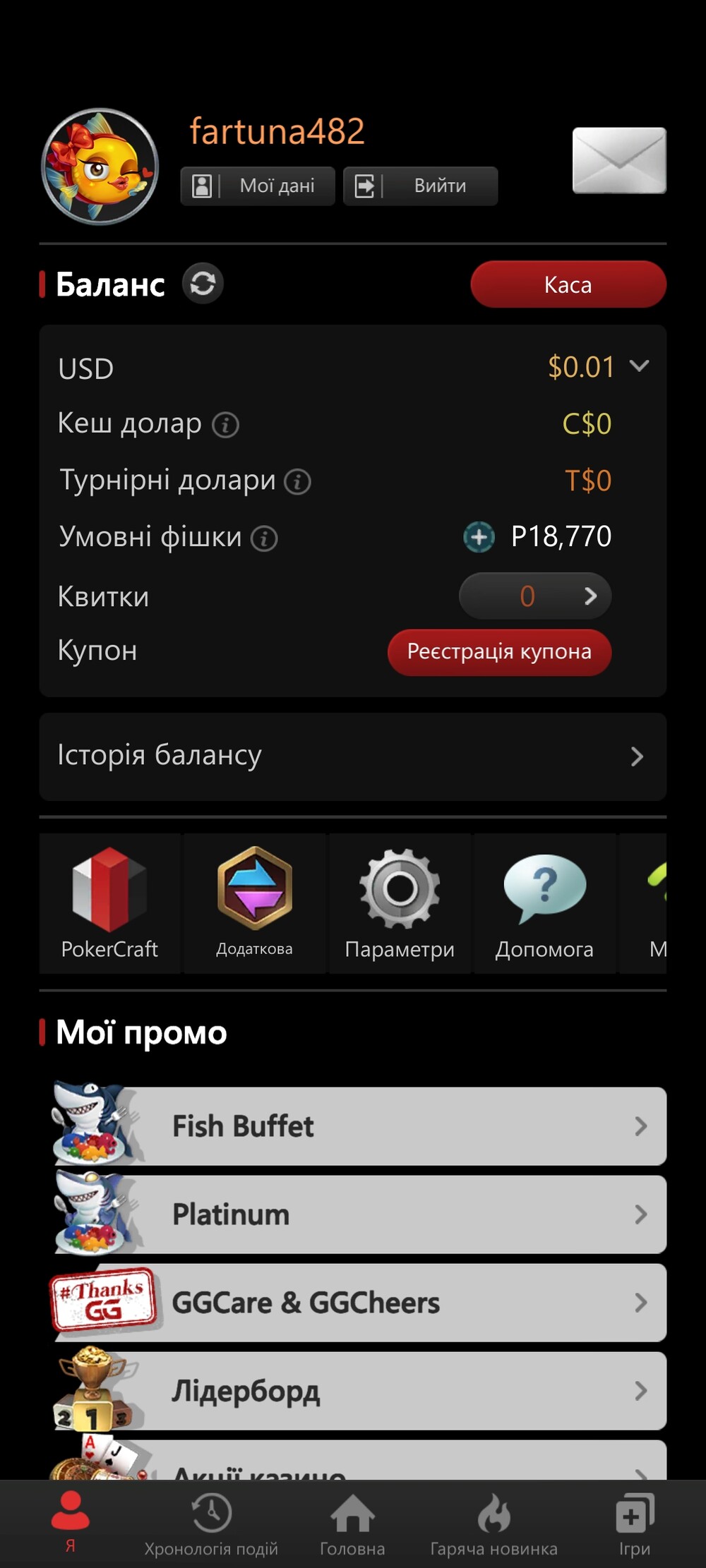Switch to the Головна tab
This screenshot has width=706, height=1568.
pos(352,1525)
